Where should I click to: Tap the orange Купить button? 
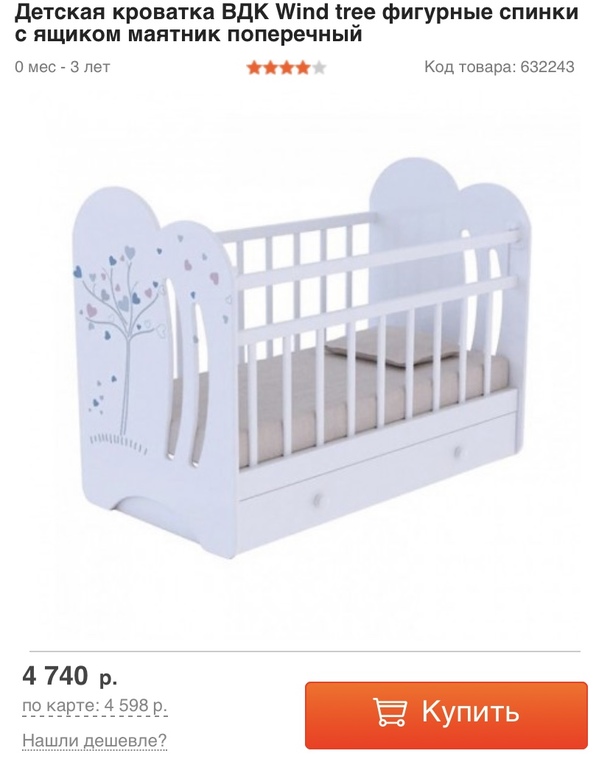coord(446,714)
